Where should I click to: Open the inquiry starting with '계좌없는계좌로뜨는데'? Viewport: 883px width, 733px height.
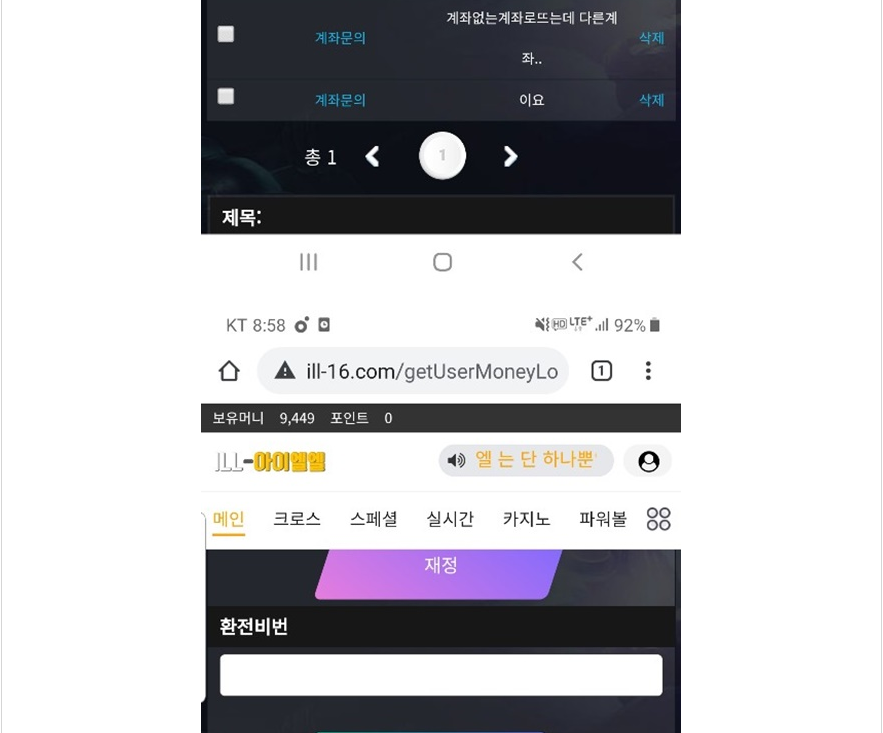click(531, 38)
